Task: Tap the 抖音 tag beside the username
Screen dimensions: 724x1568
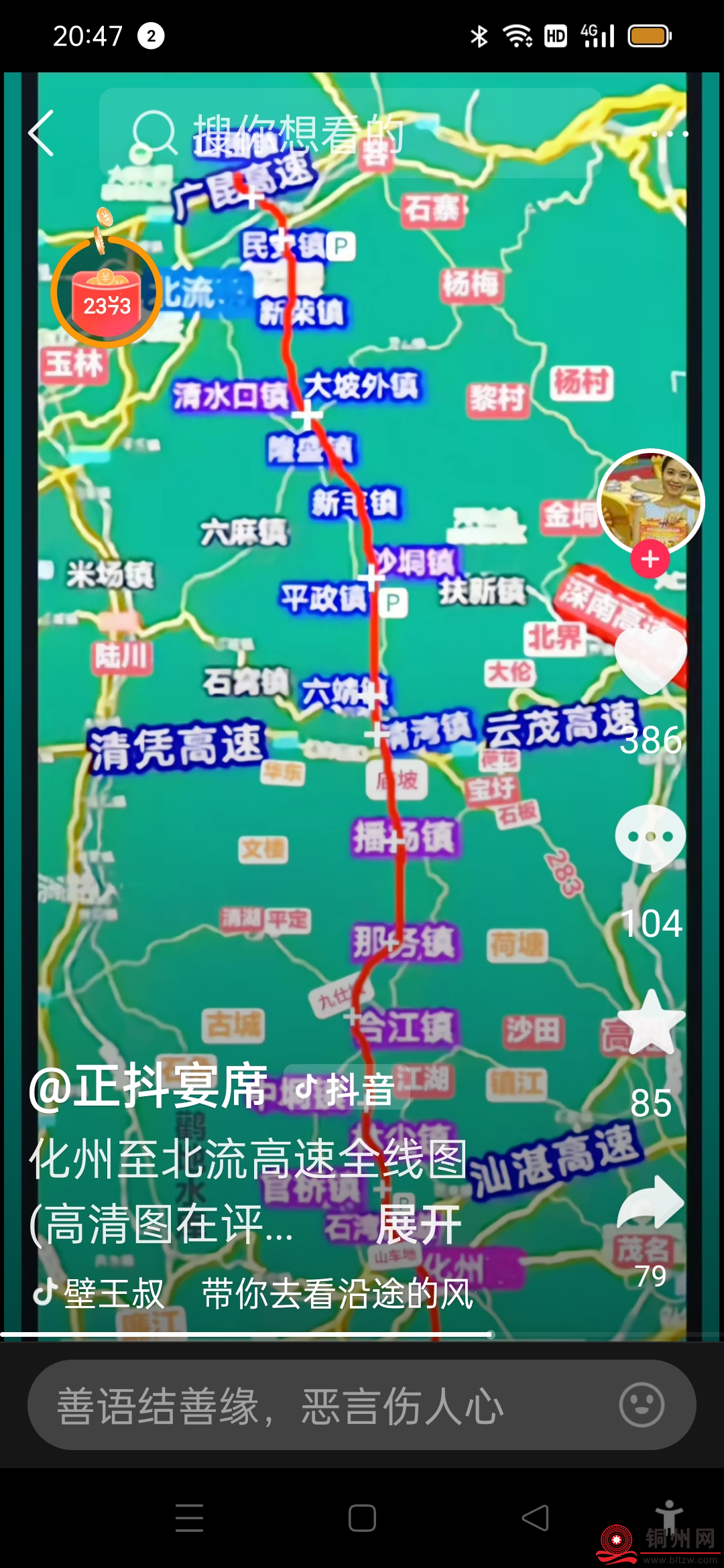Action: tap(346, 1088)
